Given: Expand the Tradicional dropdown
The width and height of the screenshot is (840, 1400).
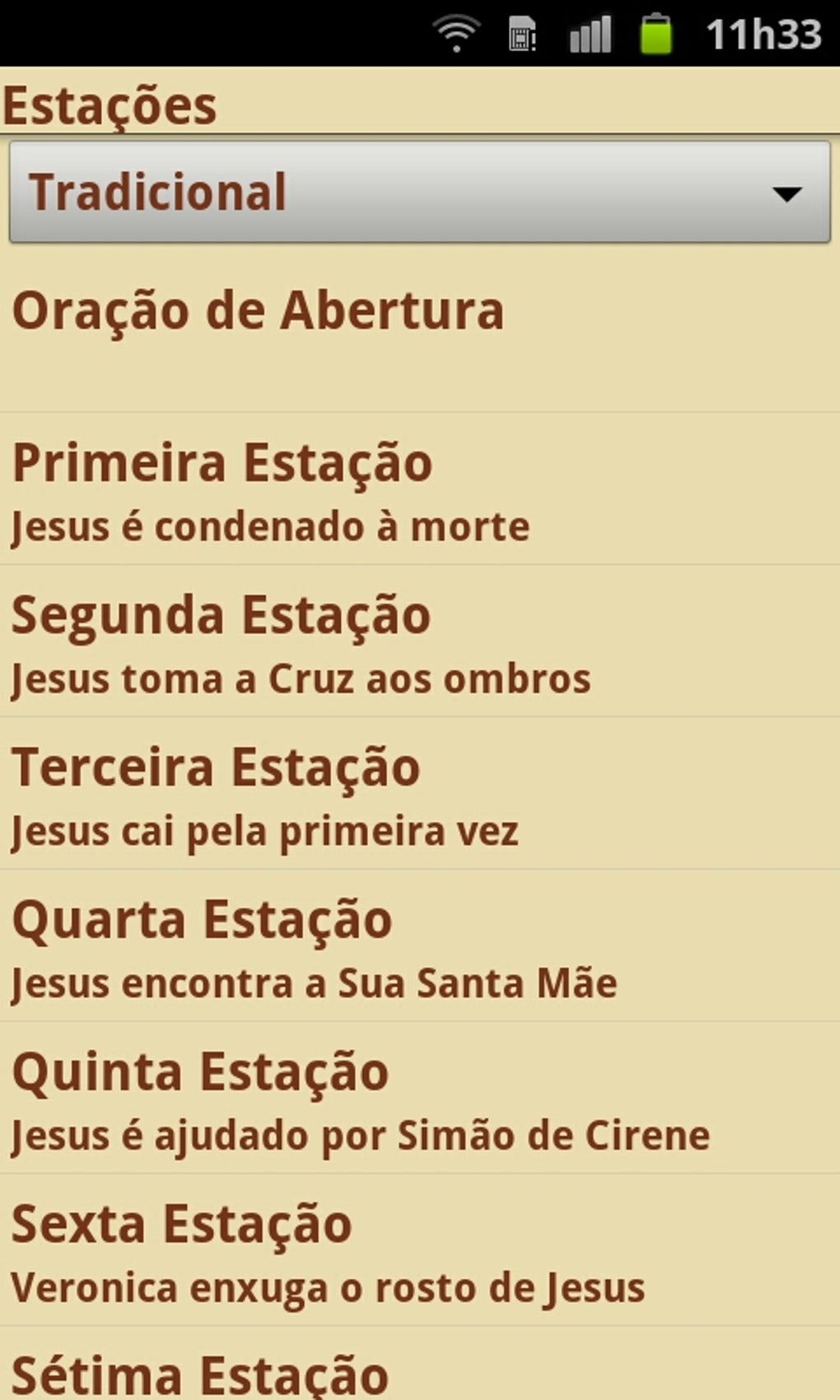Looking at the screenshot, I should point(419,193).
